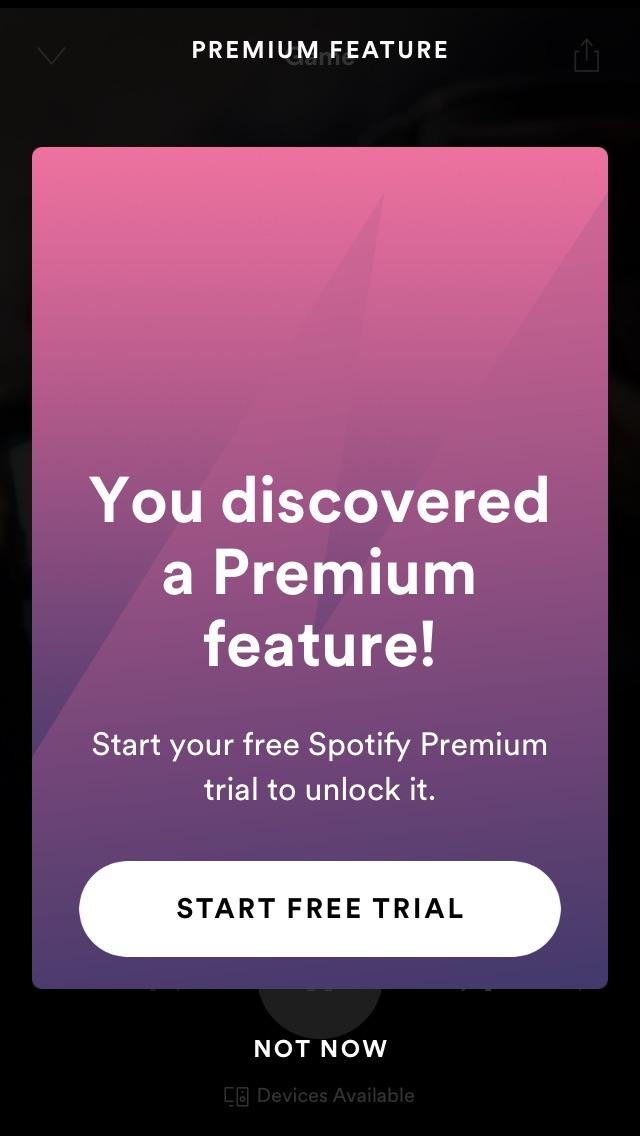Dismiss the offer with Not Now
Image resolution: width=640 pixels, height=1136 pixels.
[x=320, y=1049]
